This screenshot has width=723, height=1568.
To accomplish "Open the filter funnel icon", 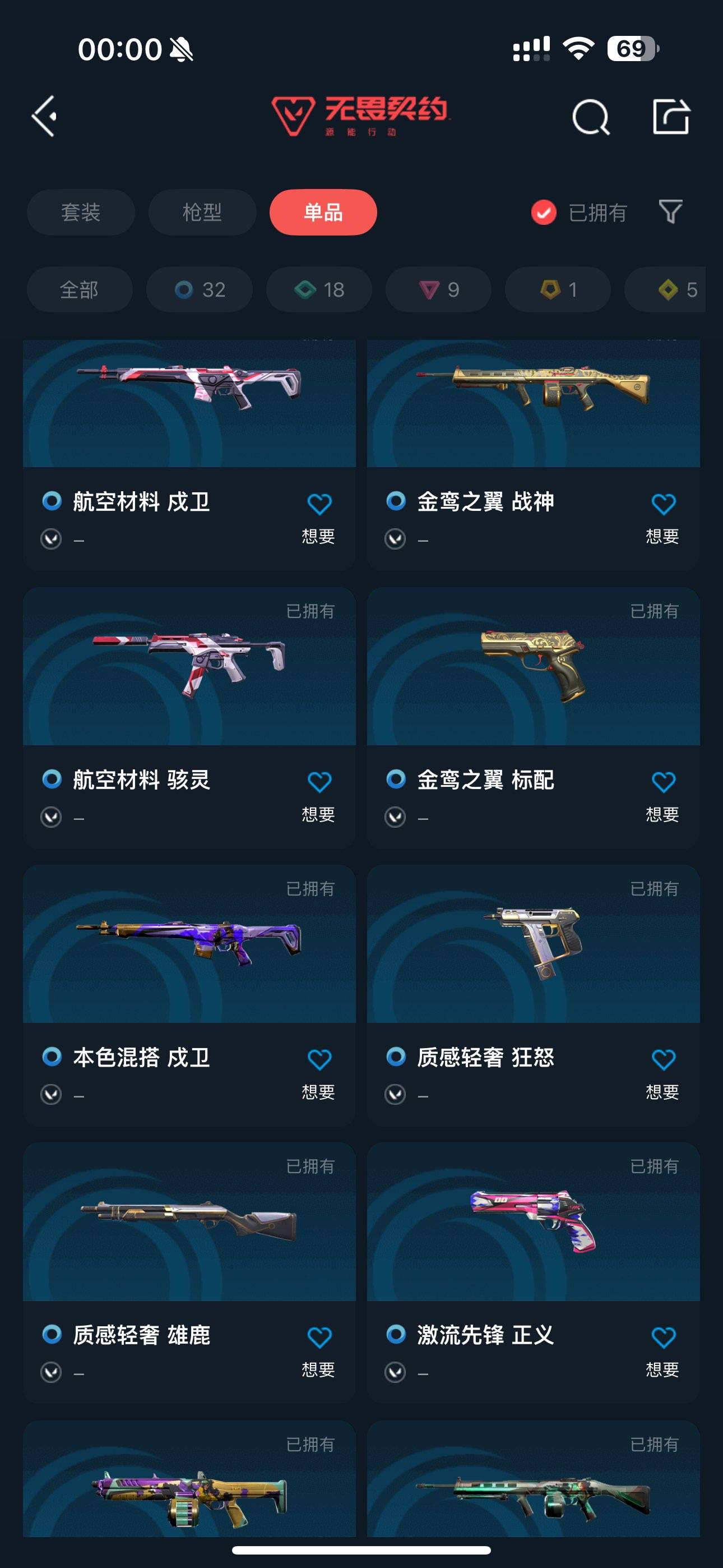I will 670,212.
